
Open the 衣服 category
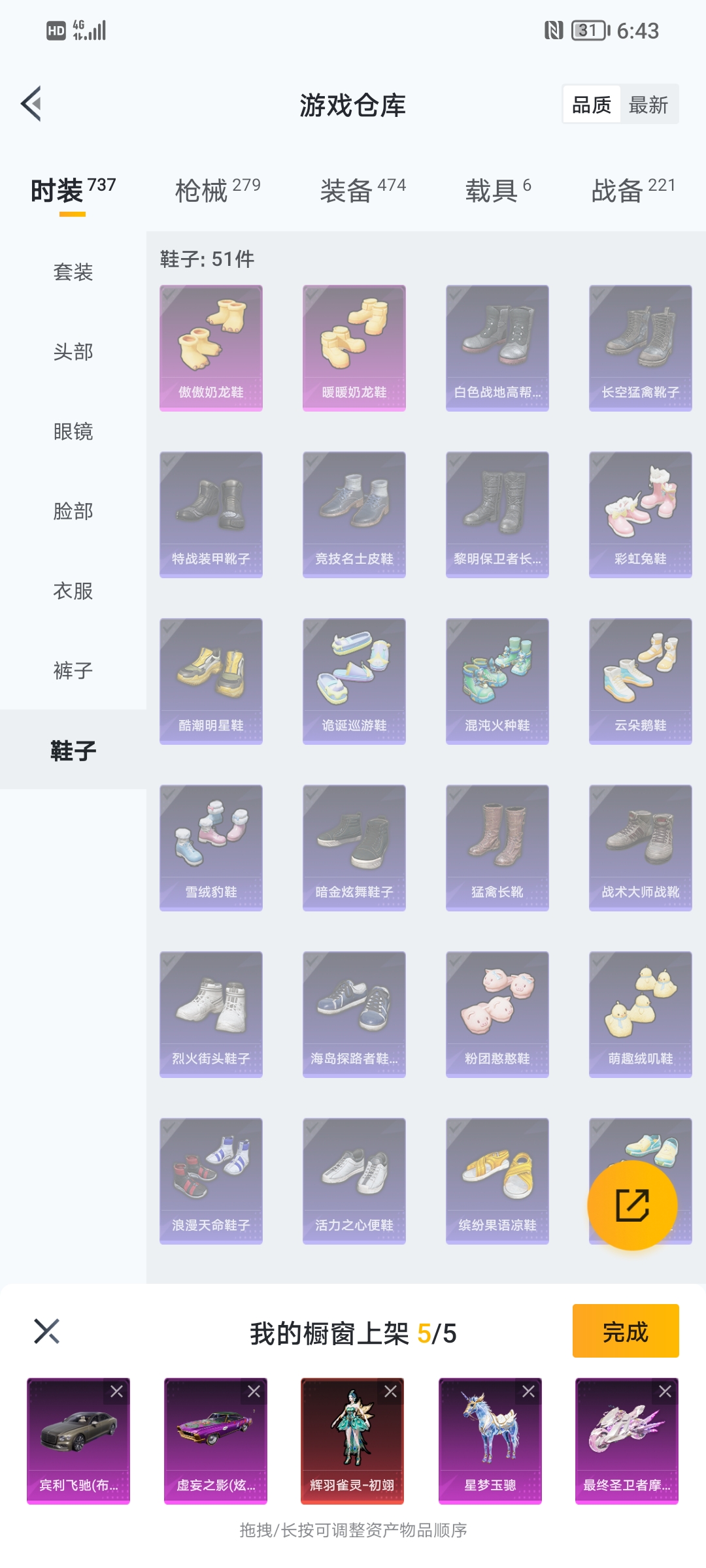click(73, 591)
